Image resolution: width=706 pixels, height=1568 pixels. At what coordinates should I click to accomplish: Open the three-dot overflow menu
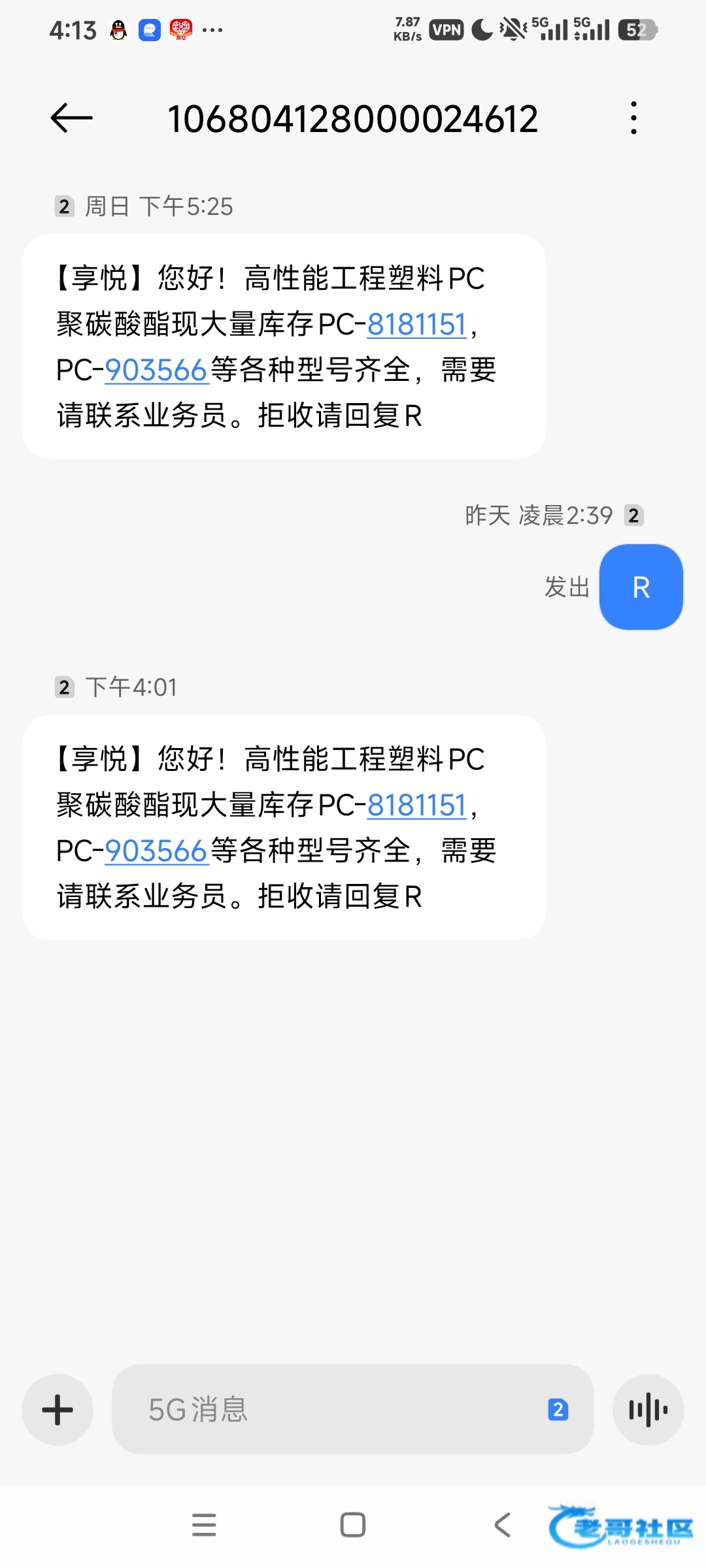[633, 118]
